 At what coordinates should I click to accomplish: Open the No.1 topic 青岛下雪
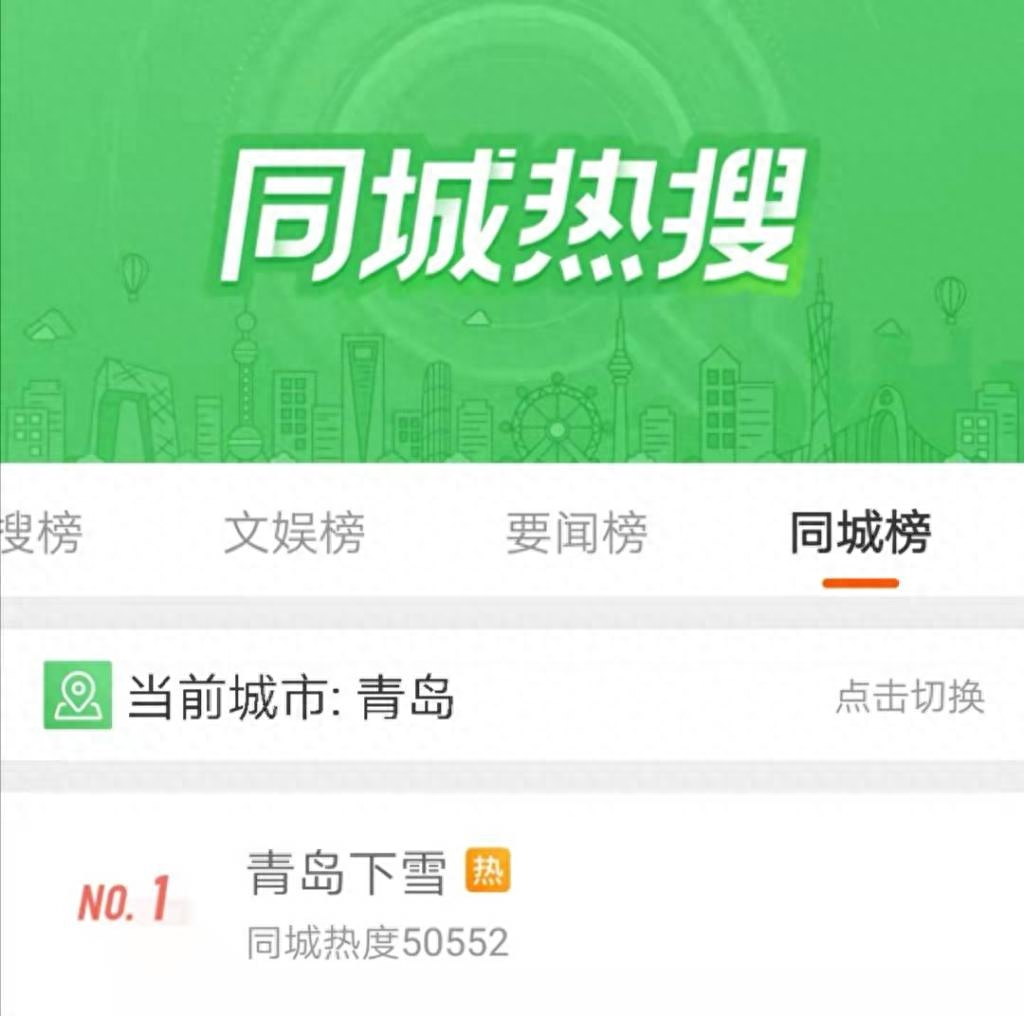point(346,874)
